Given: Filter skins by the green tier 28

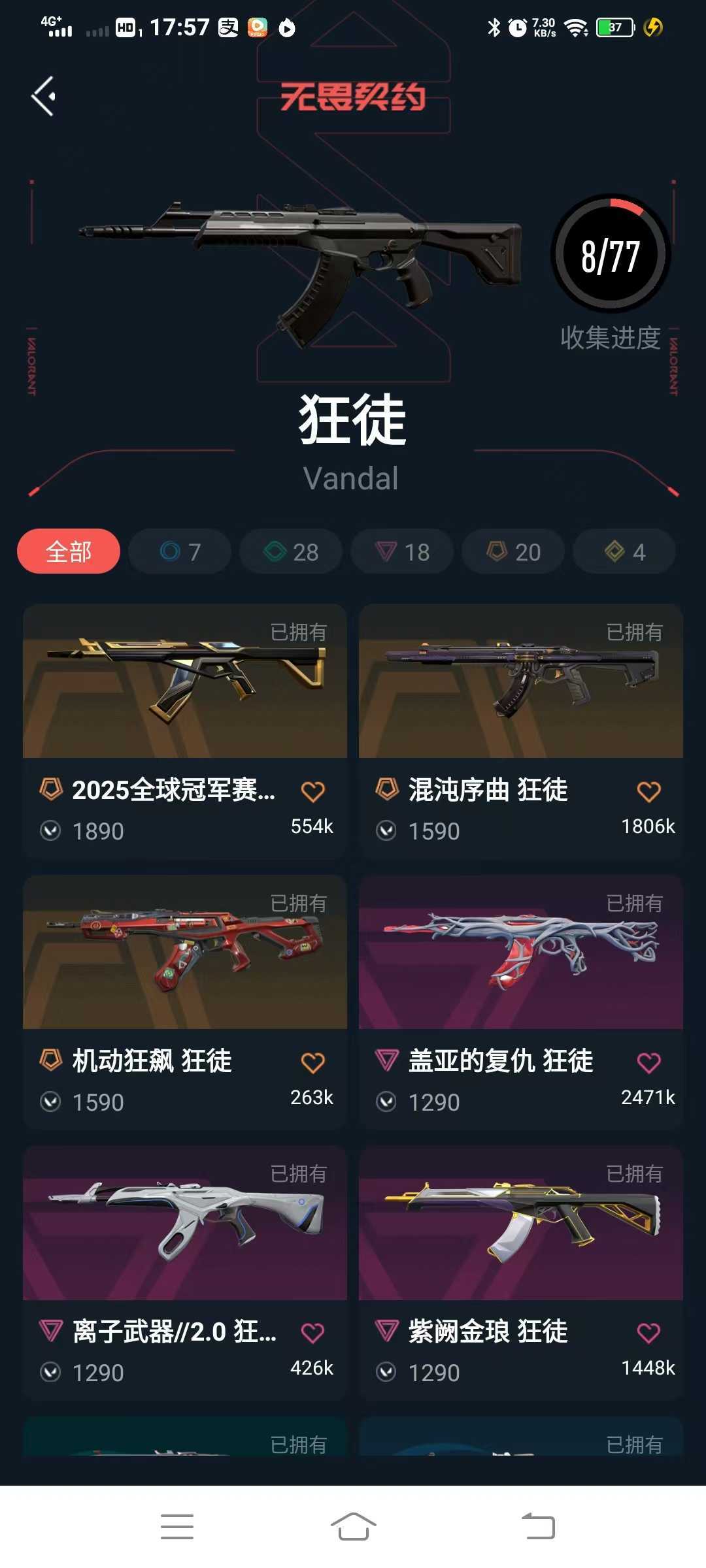Looking at the screenshot, I should pyautogui.click(x=291, y=551).
